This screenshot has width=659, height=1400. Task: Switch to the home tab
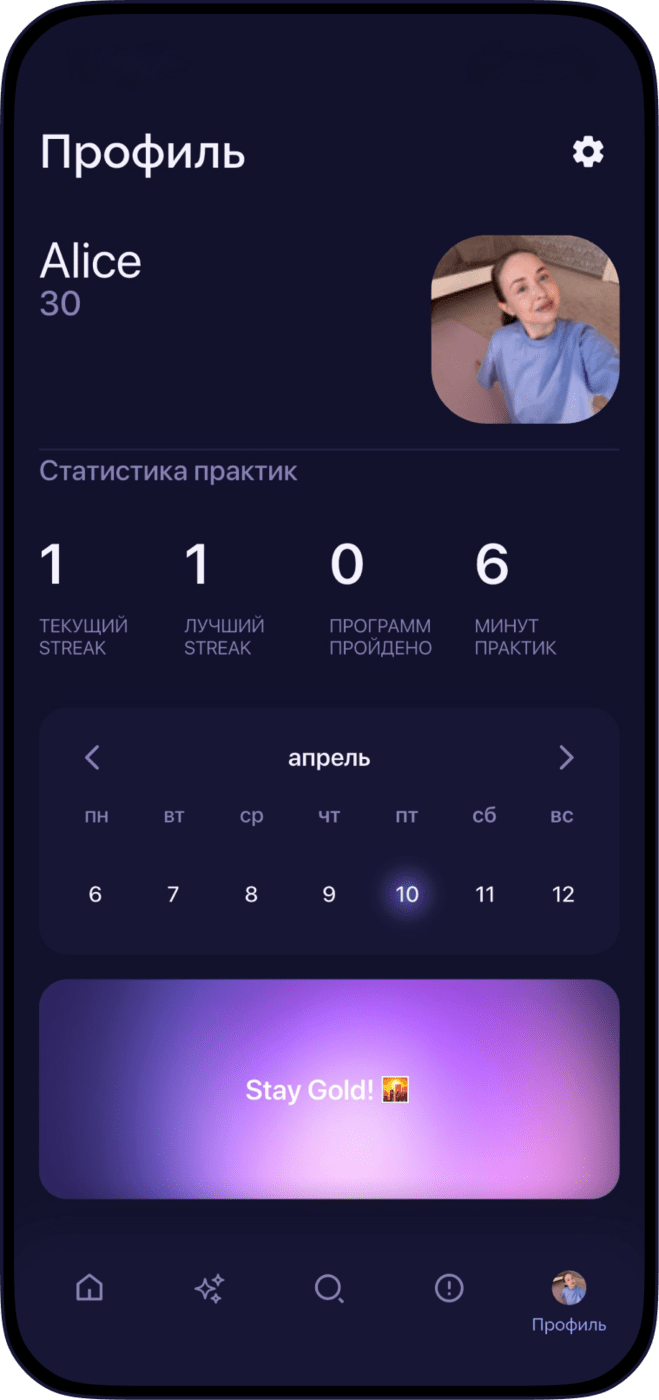(x=90, y=1288)
